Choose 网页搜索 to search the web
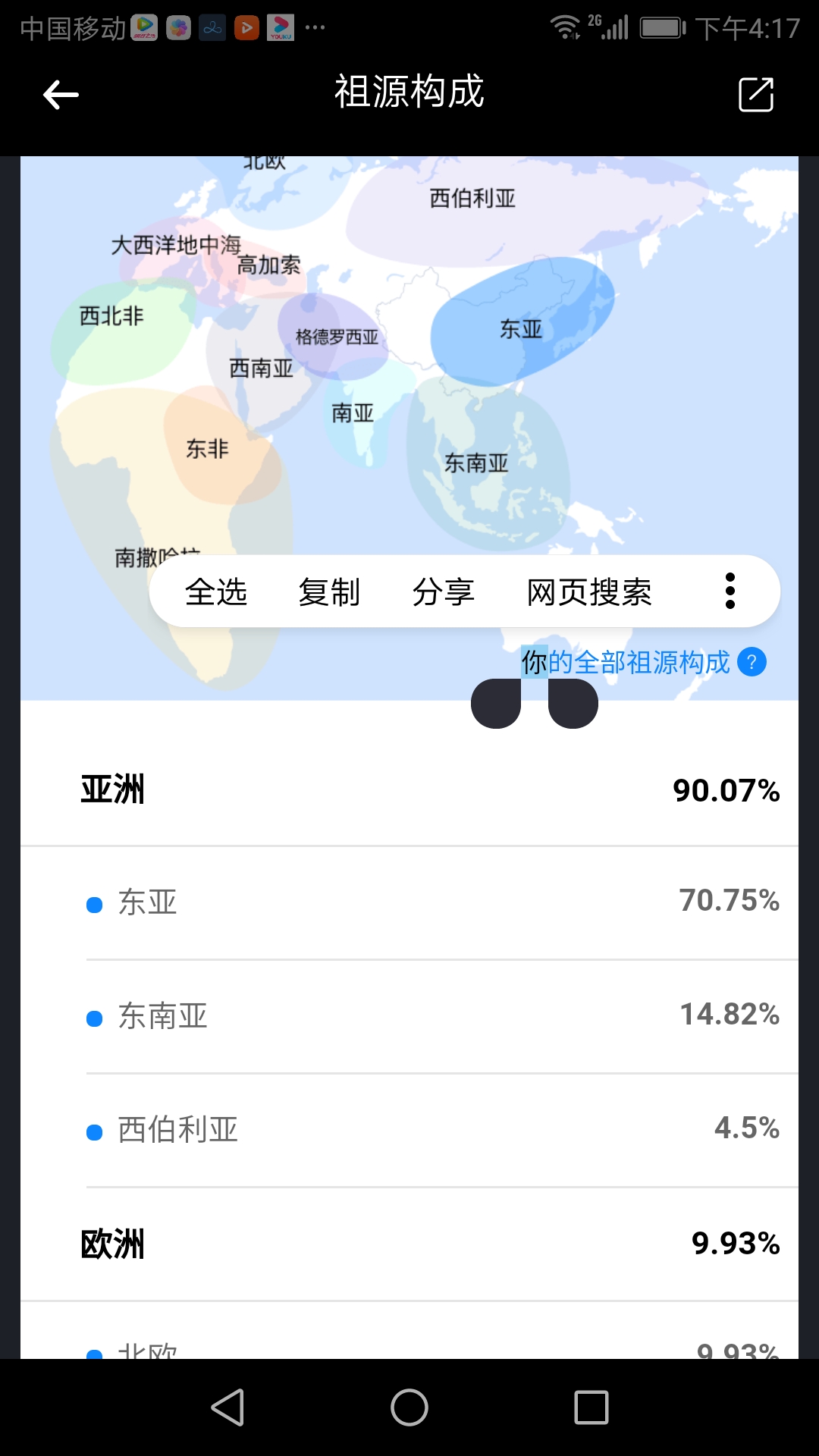The image size is (819, 1456). click(589, 591)
